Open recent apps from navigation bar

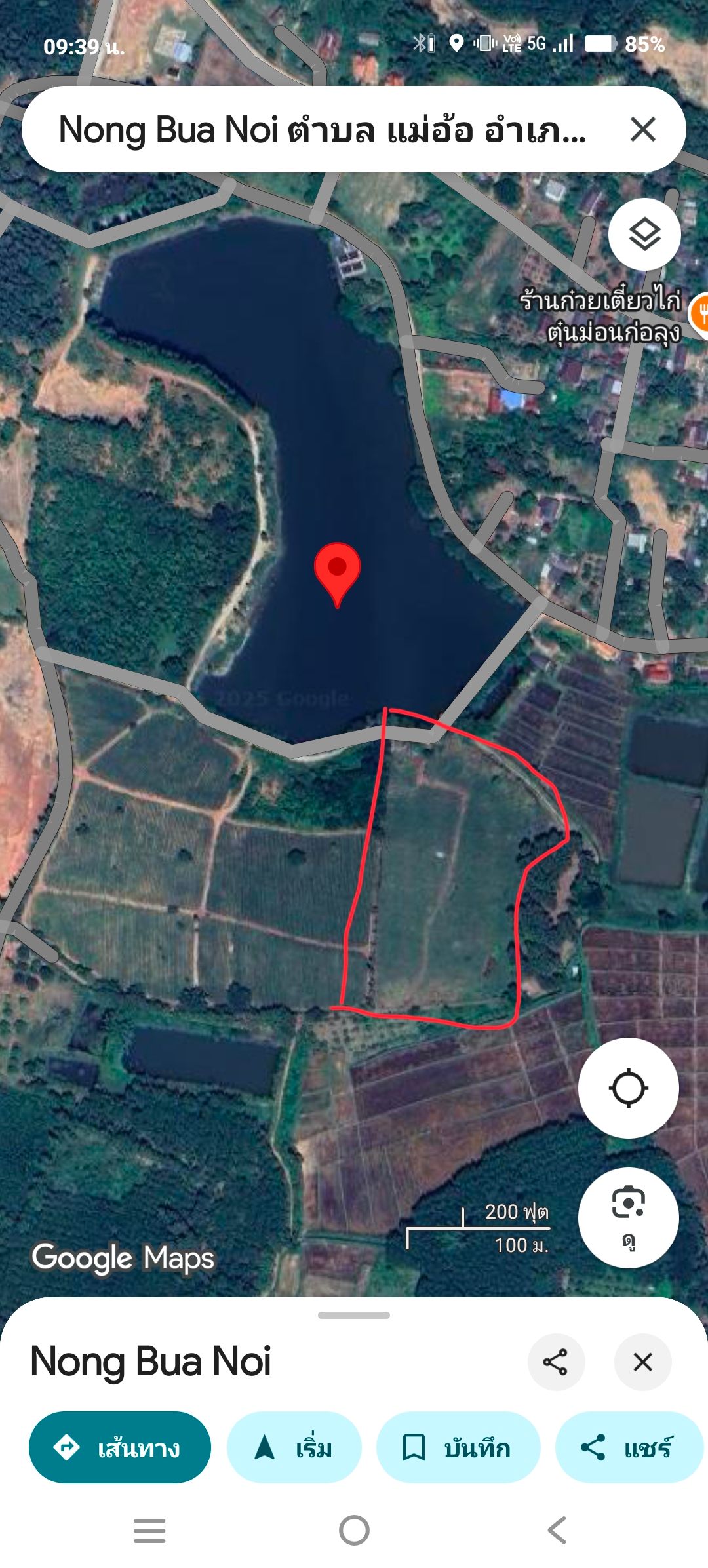[149, 1531]
